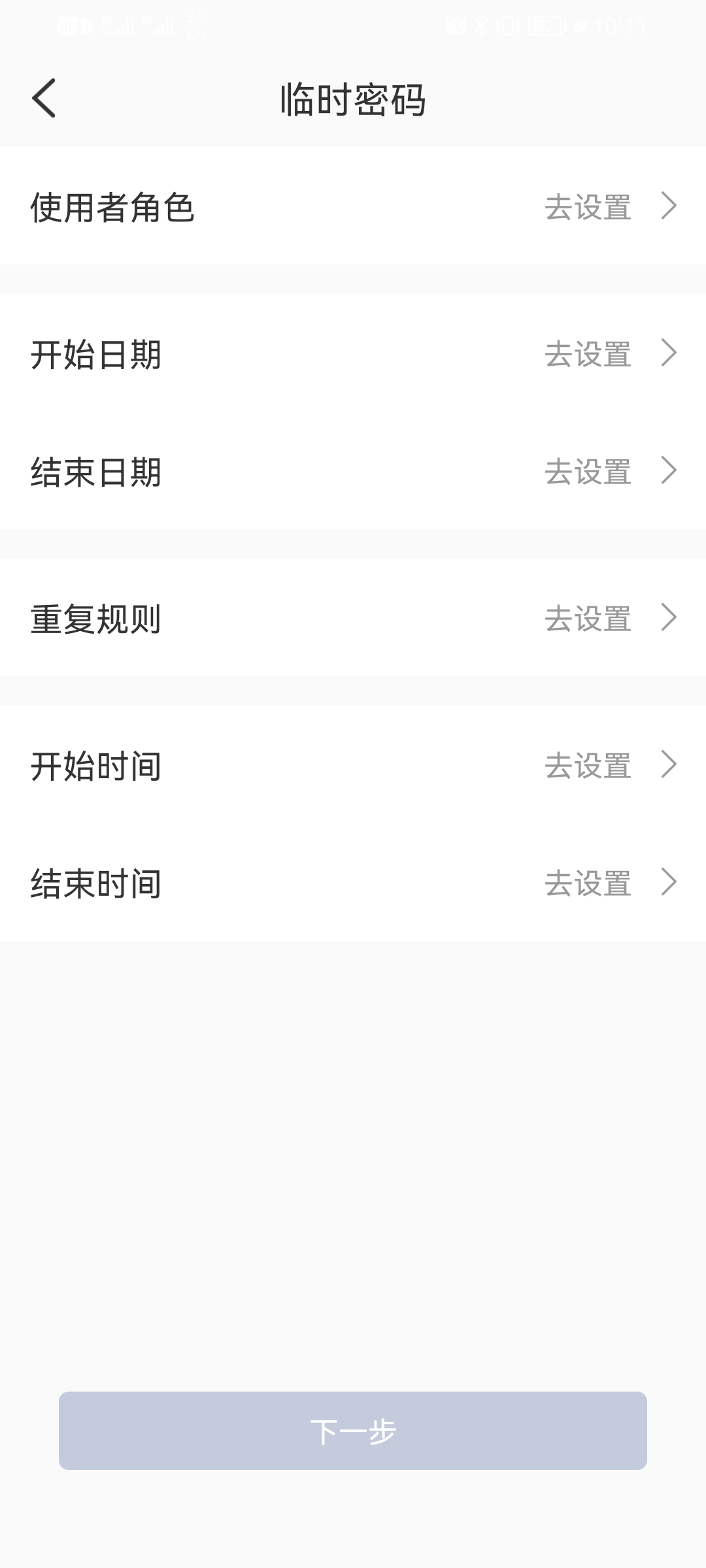Open the 重复规则 setting
Screen dimensions: 706x1568
pyautogui.click(x=353, y=617)
